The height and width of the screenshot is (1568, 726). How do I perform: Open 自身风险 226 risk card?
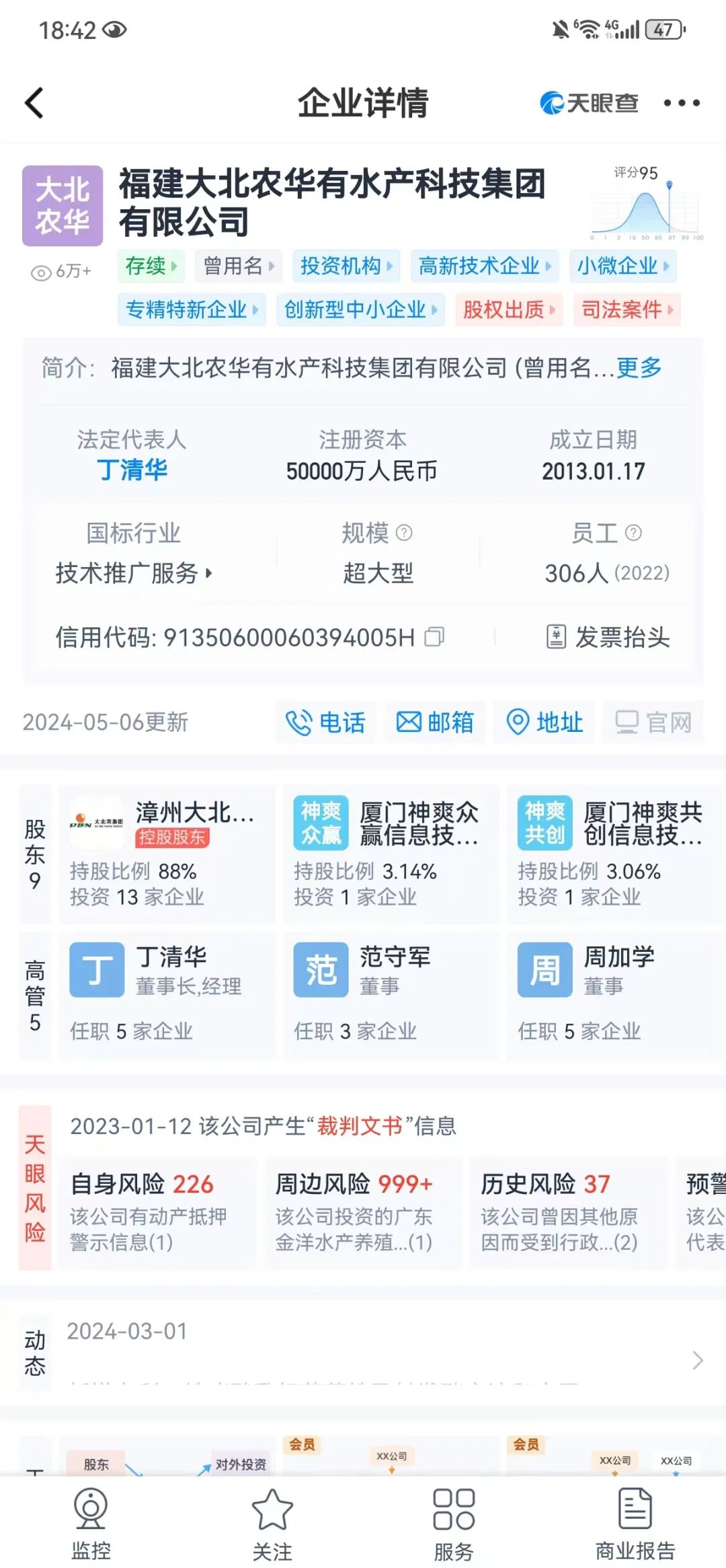coord(158,1213)
